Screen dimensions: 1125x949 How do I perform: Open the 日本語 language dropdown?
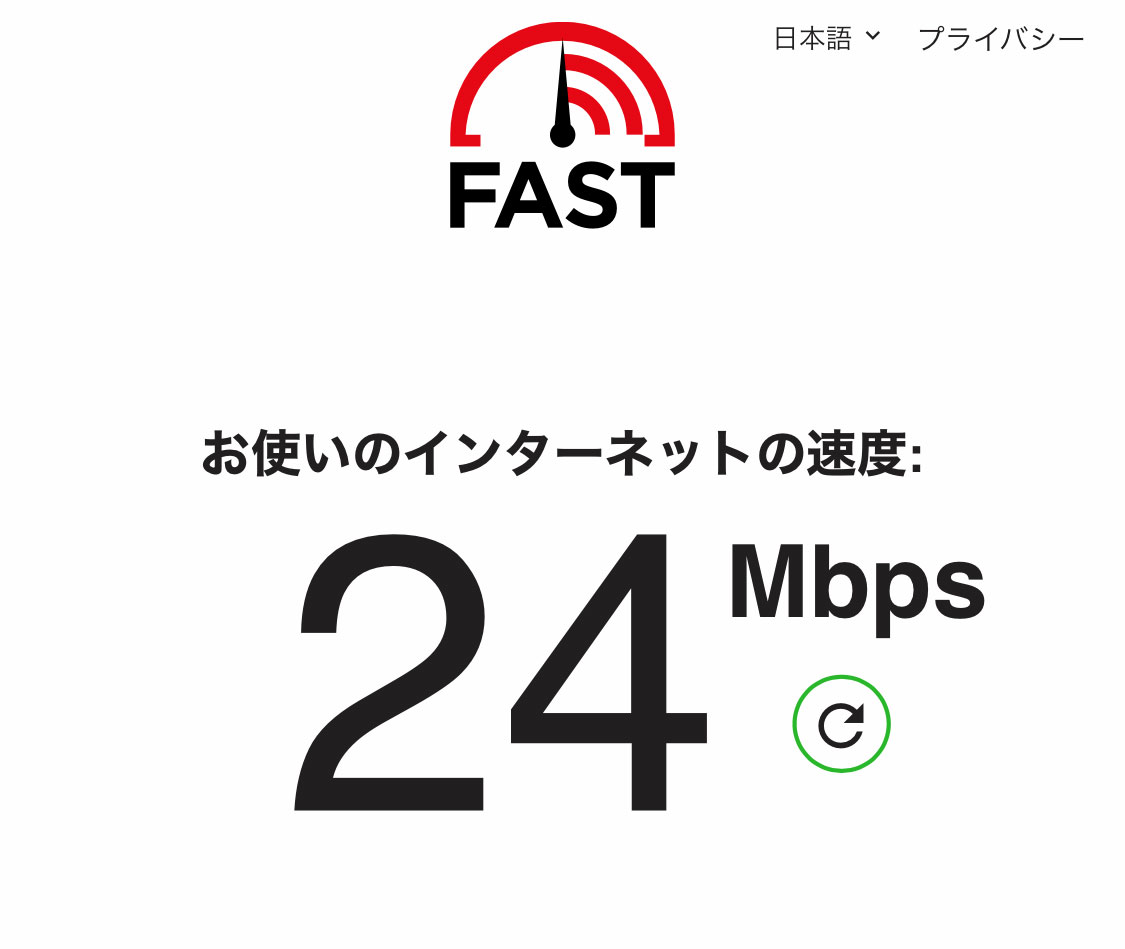coord(827,38)
